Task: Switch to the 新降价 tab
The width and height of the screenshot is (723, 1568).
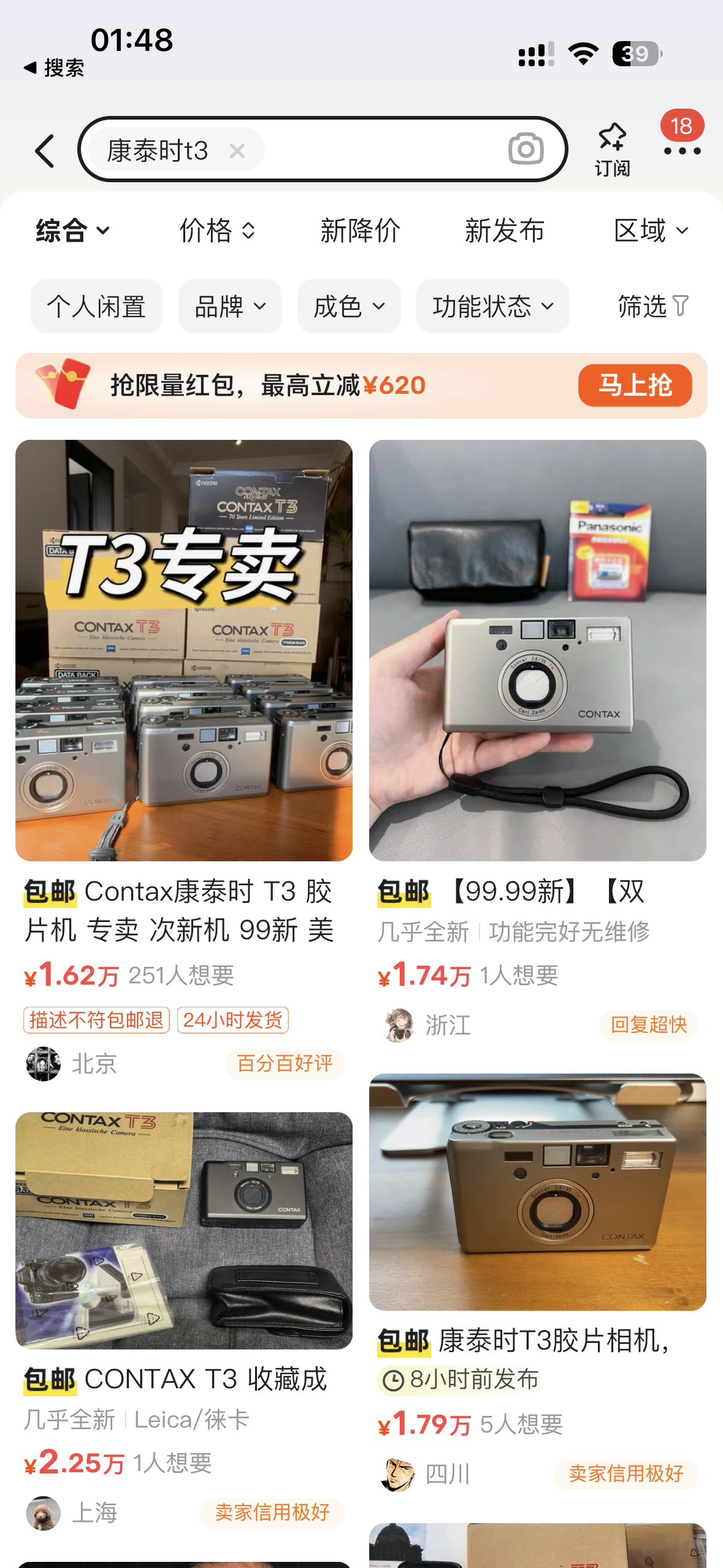Action: coord(360,231)
